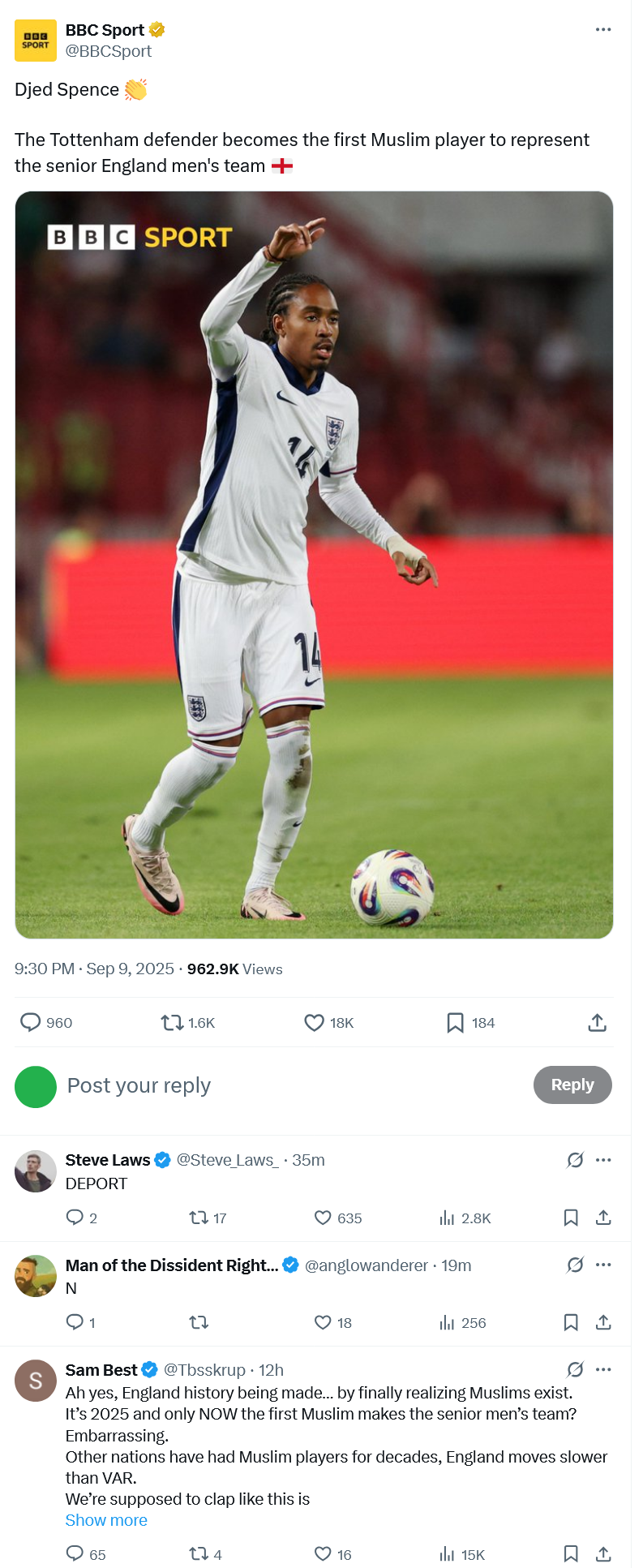This screenshot has width=643, height=1568.
Task: Share Sam Best's reply
Action: [602, 1553]
